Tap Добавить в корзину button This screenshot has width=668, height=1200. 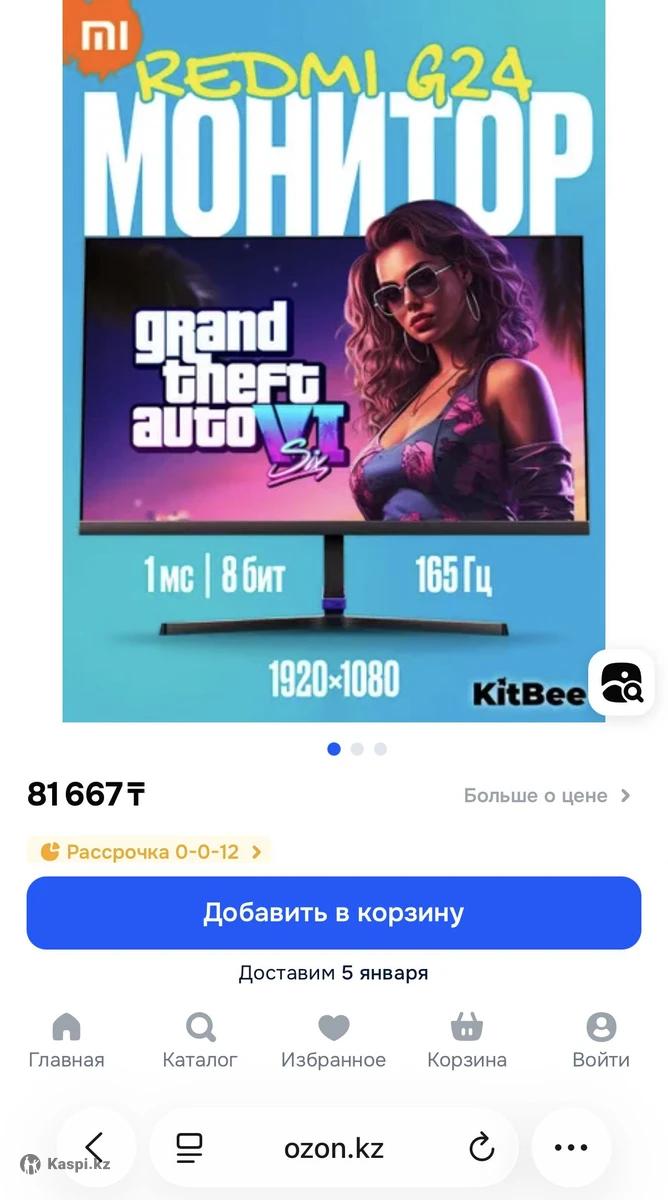[x=333, y=913]
